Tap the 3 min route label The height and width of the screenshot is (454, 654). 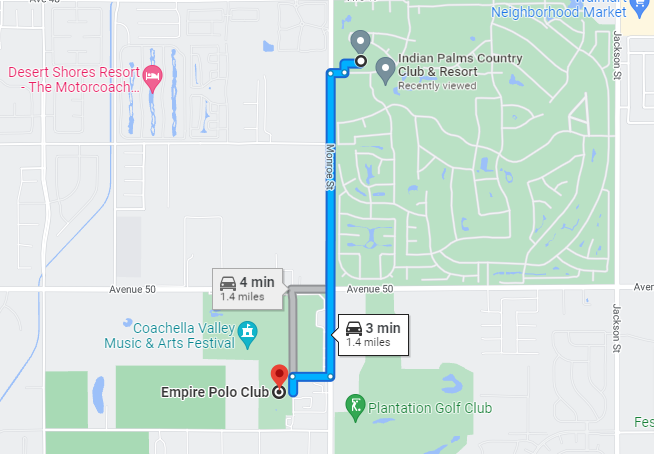[x=373, y=333]
